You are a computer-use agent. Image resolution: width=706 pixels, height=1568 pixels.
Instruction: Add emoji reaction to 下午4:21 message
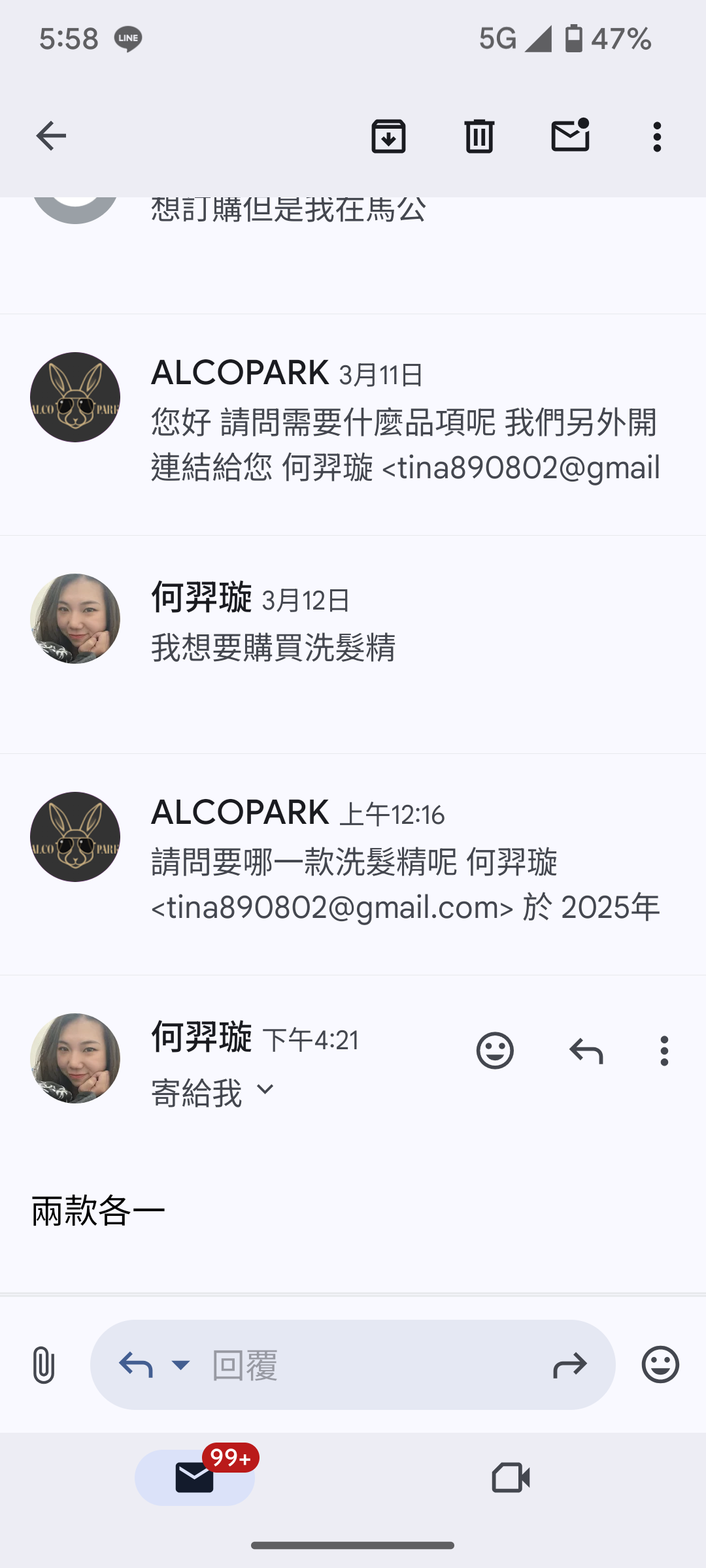[495, 1051]
